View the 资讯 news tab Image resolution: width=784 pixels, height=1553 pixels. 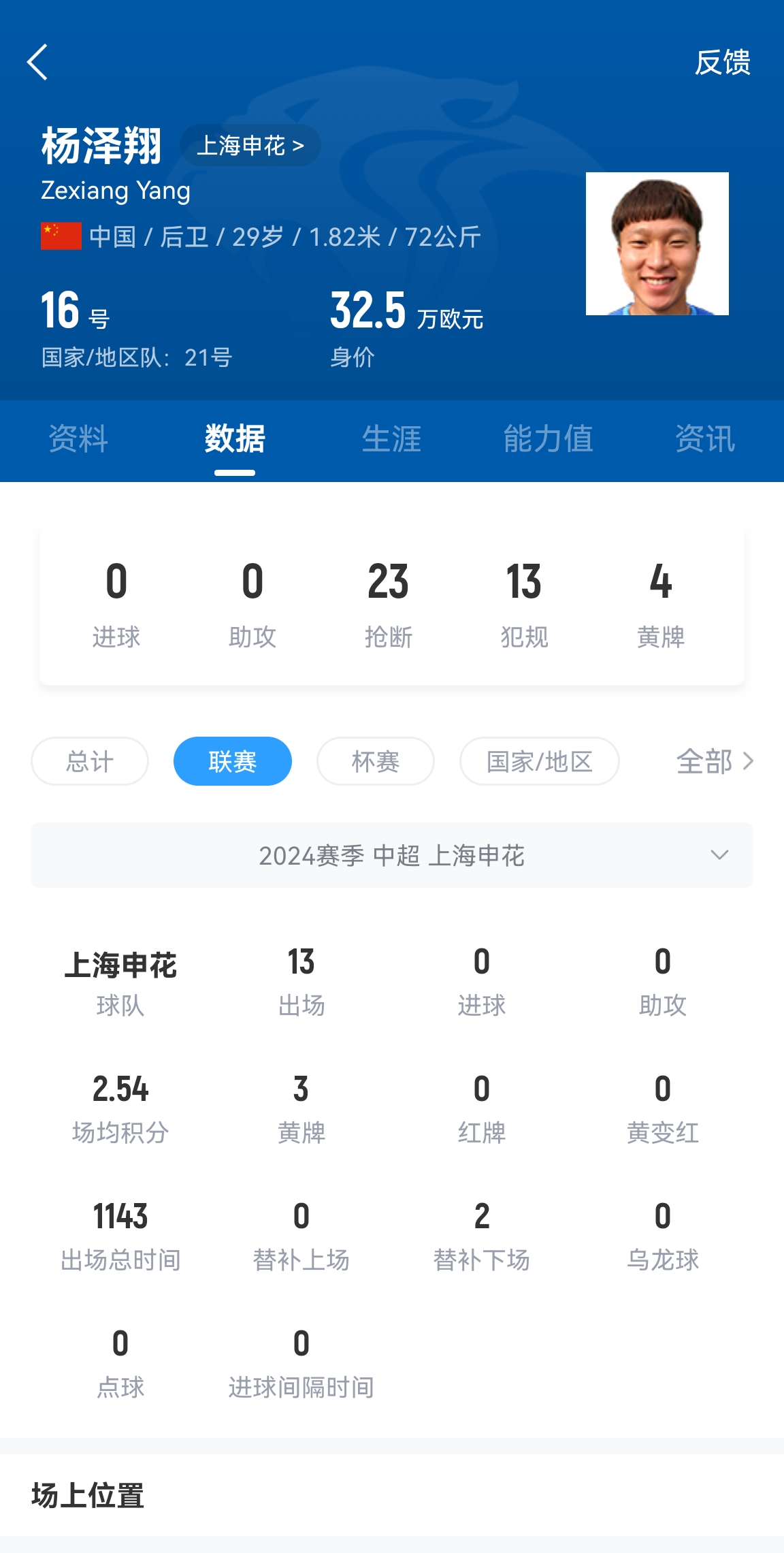tap(704, 439)
